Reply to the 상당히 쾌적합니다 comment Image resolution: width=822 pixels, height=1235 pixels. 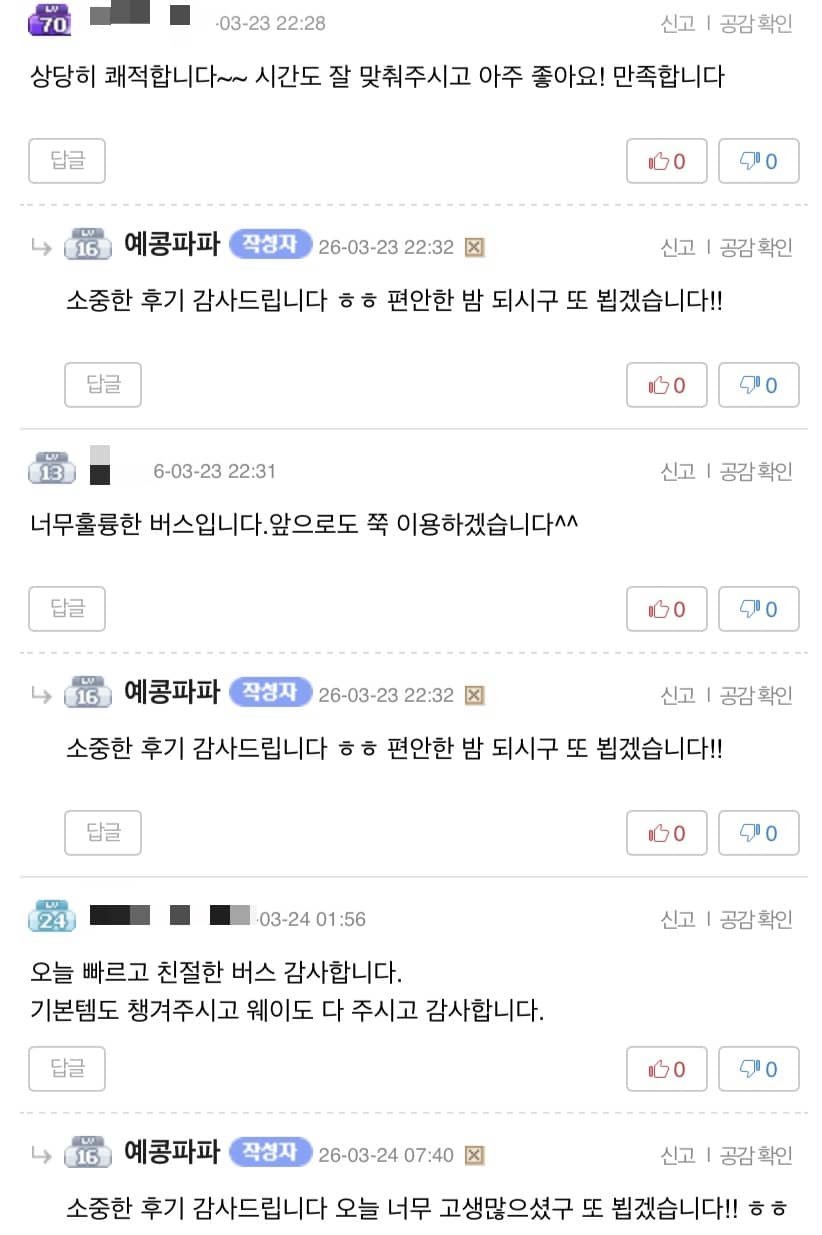(67, 161)
